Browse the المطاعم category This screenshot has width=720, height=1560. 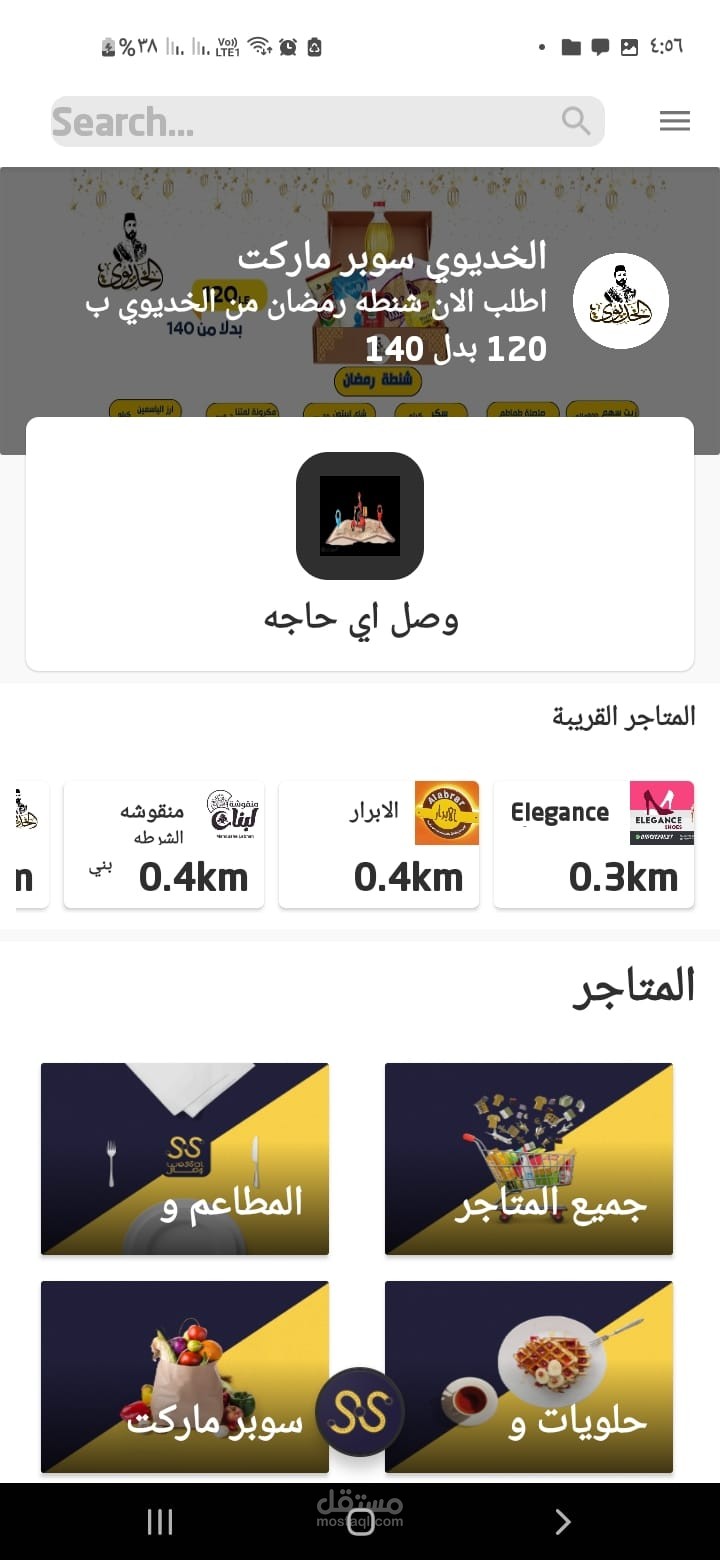185,1158
